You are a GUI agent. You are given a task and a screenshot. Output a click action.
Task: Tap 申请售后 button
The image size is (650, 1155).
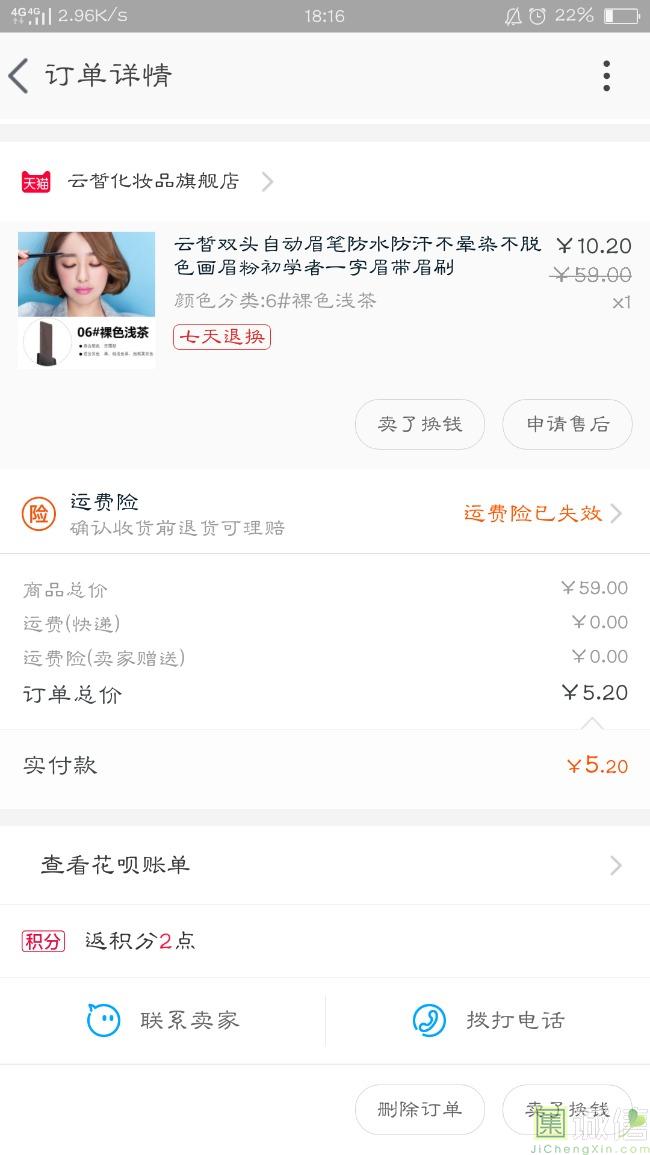(567, 424)
